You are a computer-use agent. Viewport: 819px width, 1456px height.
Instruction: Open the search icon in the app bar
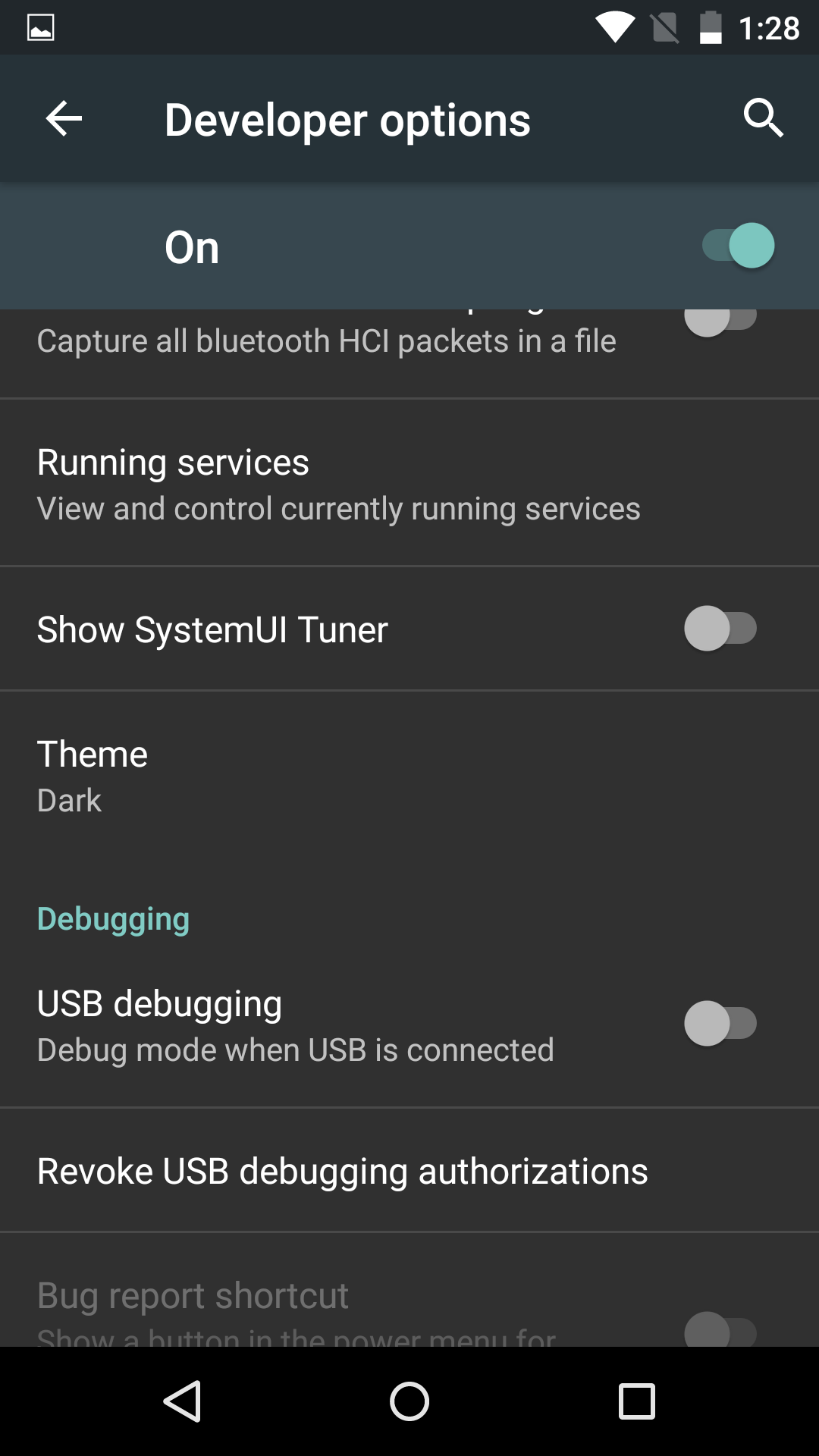763,118
